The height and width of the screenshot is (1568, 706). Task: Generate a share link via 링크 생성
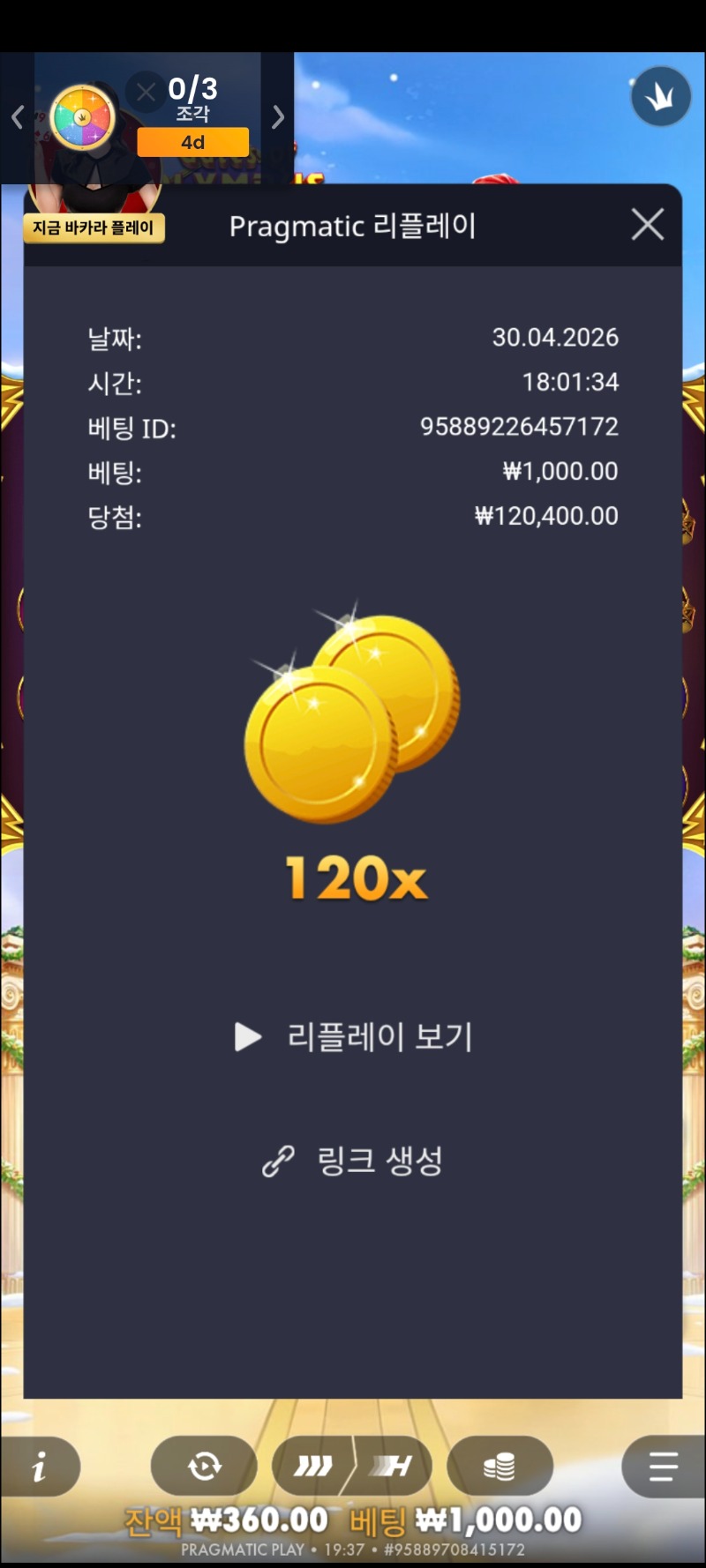pos(353,1161)
